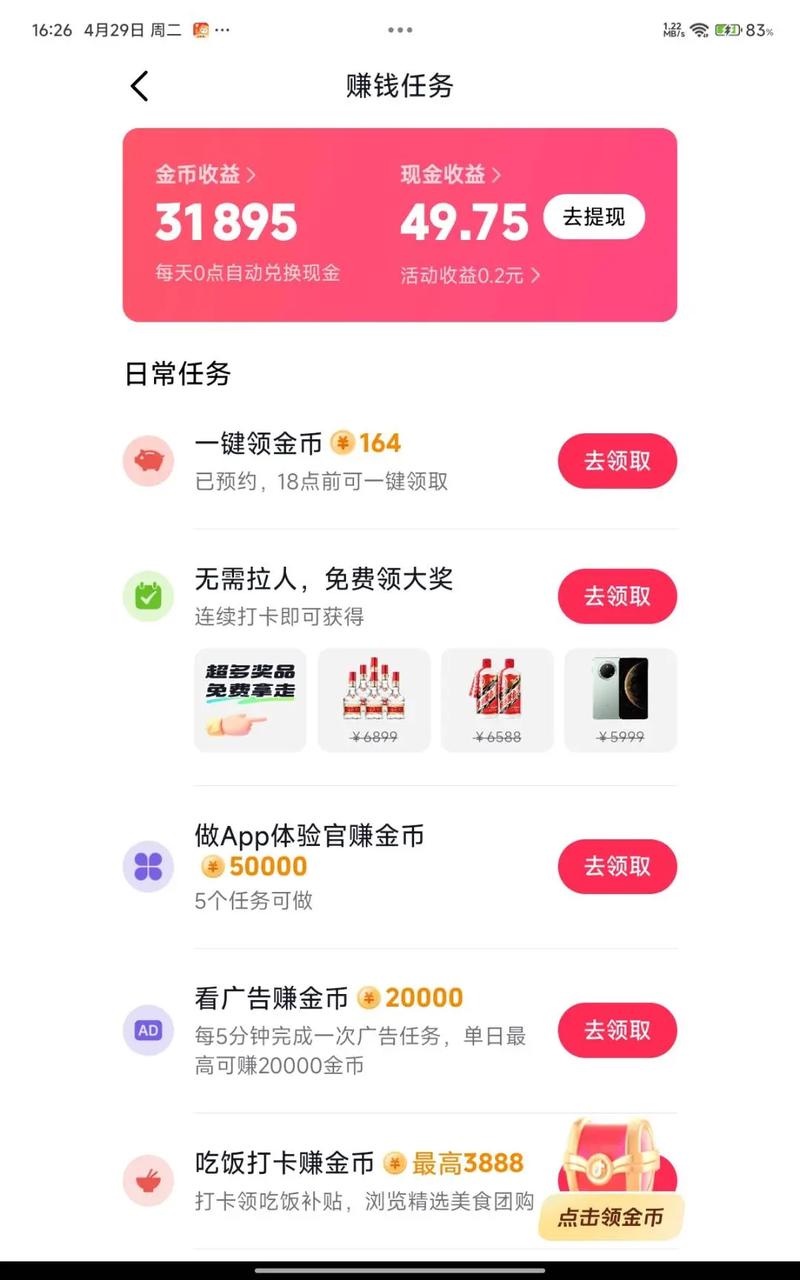Go back using the top-left arrow

coord(140,86)
